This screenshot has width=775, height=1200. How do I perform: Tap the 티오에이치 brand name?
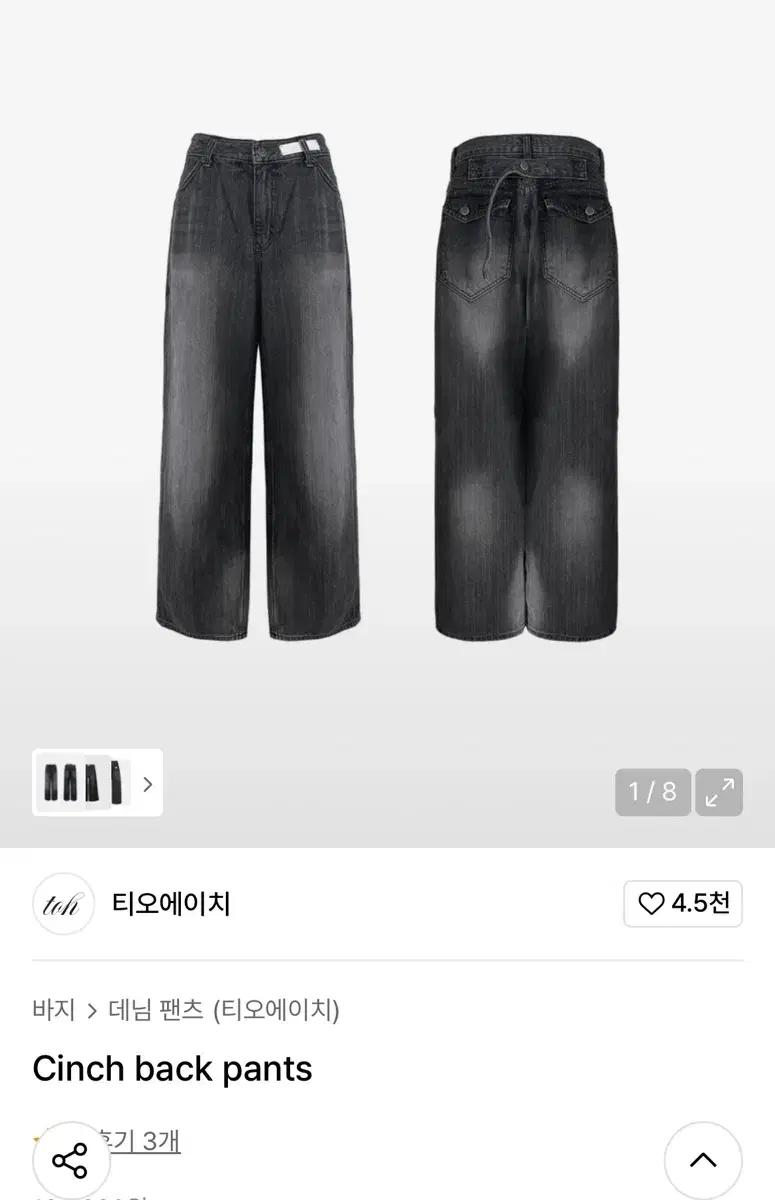pos(168,903)
